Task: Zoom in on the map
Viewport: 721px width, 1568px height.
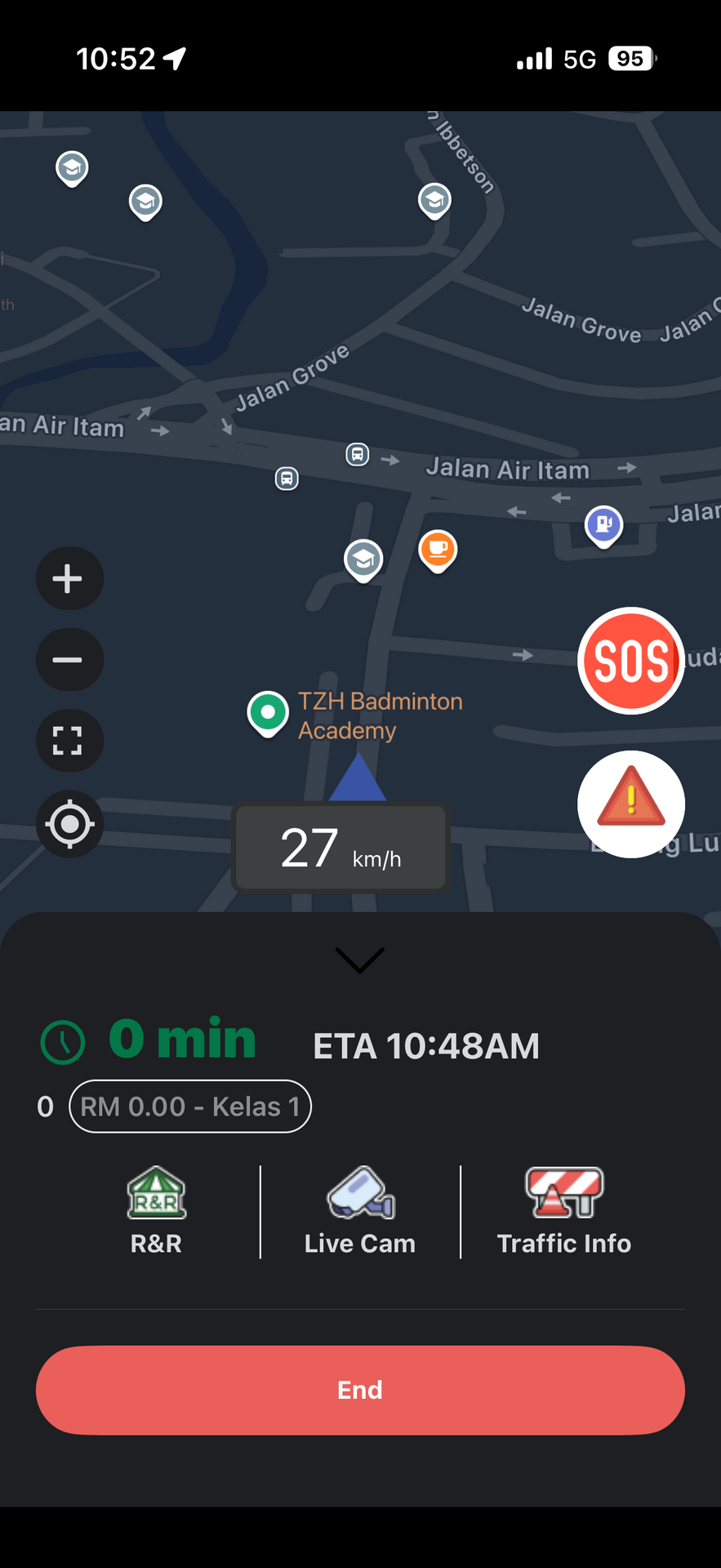Action: [69, 579]
